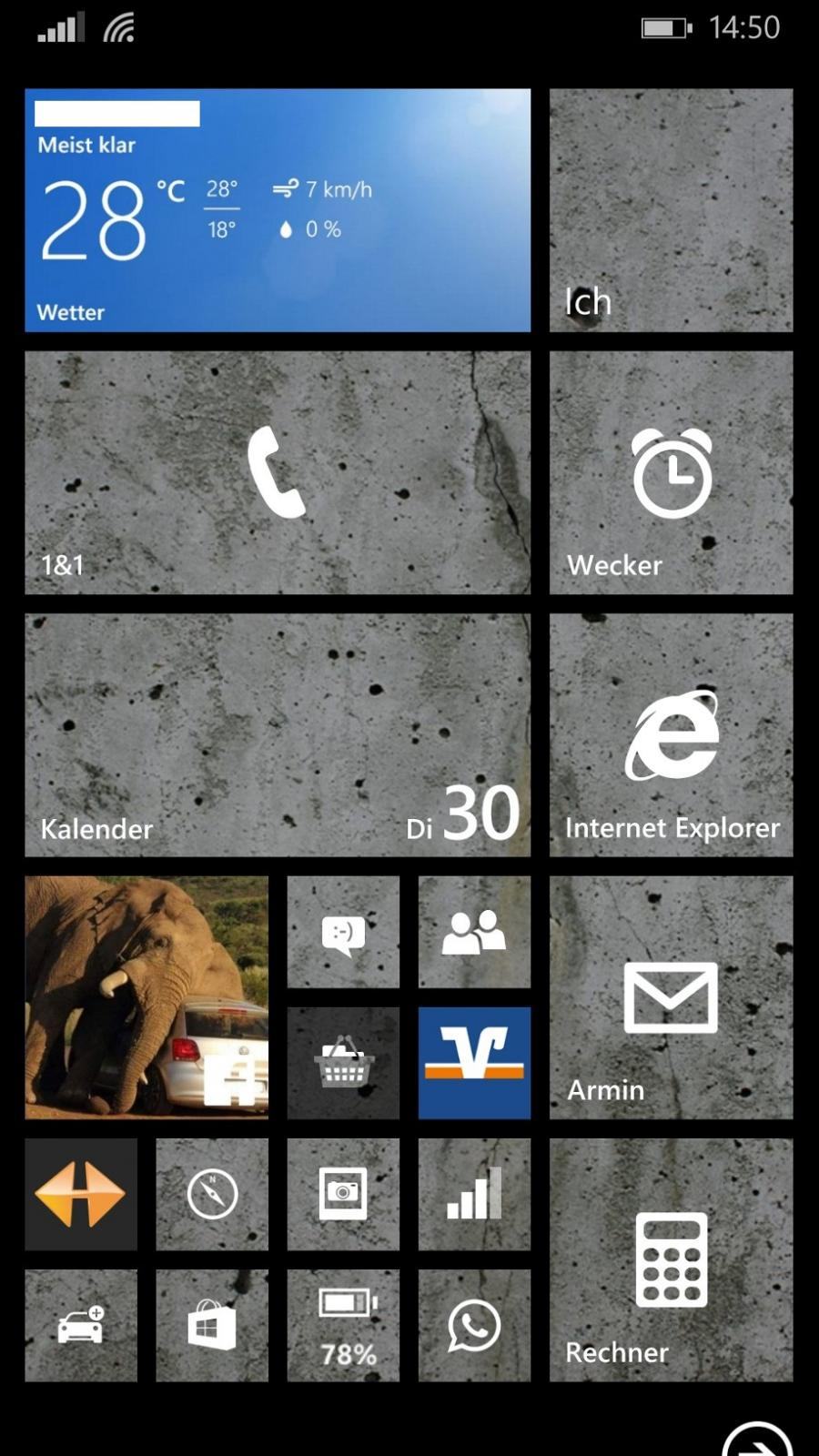Viewport: 819px width, 1456px height.
Task: Launch the Wecker alarm app
Action: coord(671,472)
